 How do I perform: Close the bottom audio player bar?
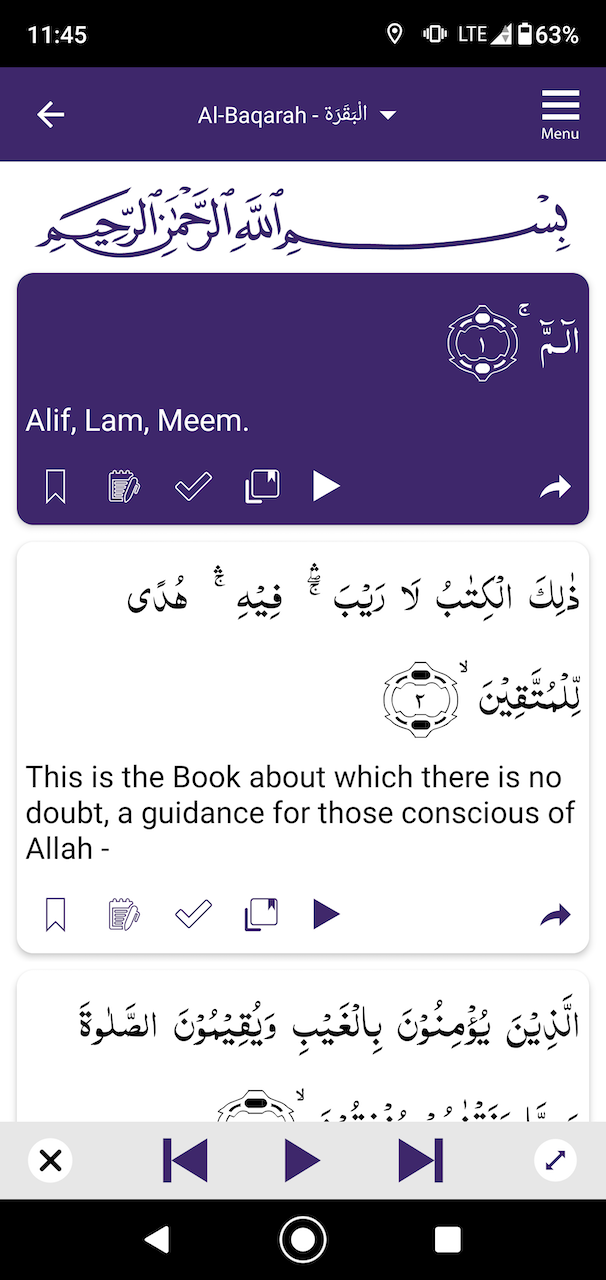[x=50, y=1161]
